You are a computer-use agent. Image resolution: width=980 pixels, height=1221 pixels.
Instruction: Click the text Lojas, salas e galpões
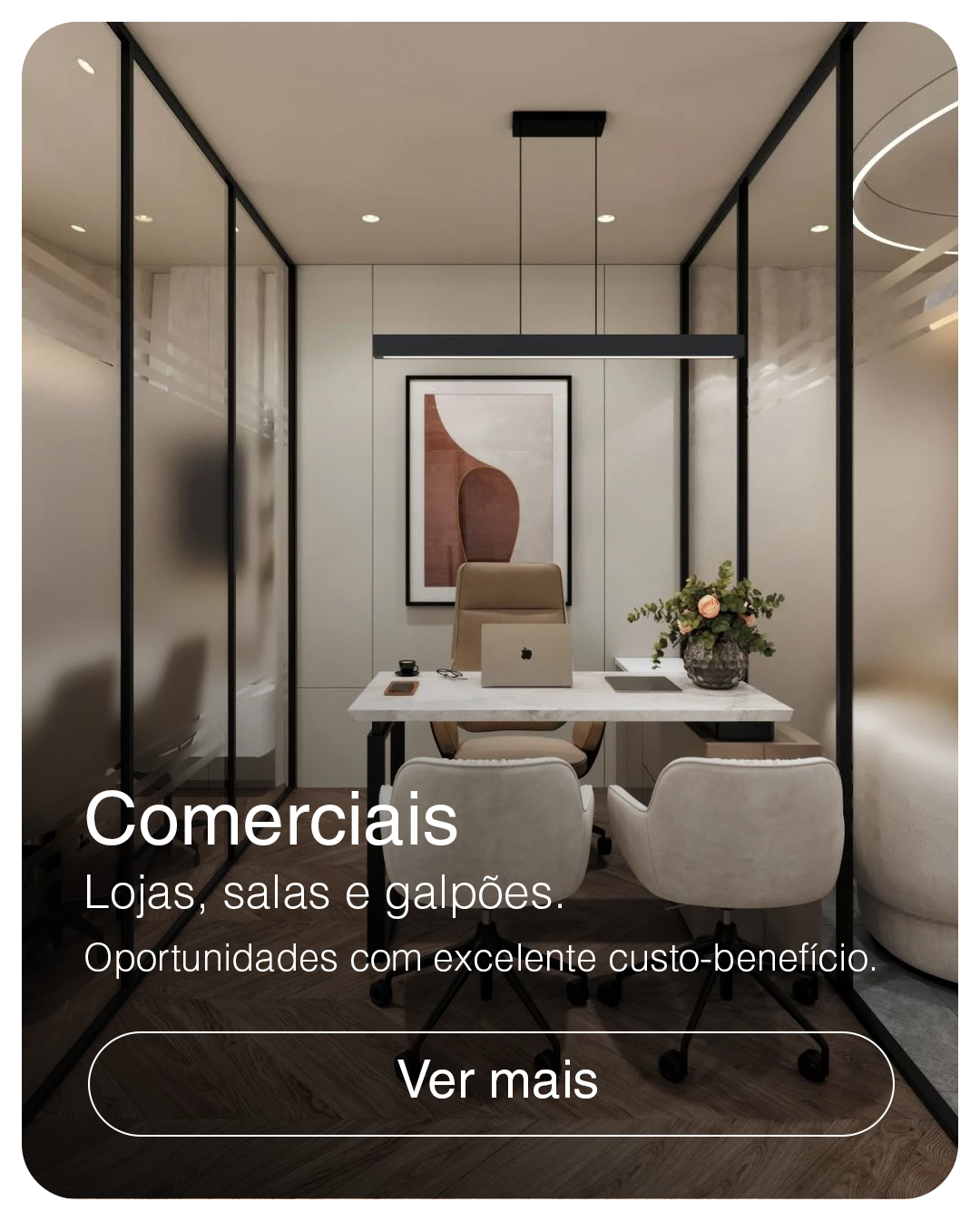click(325, 897)
